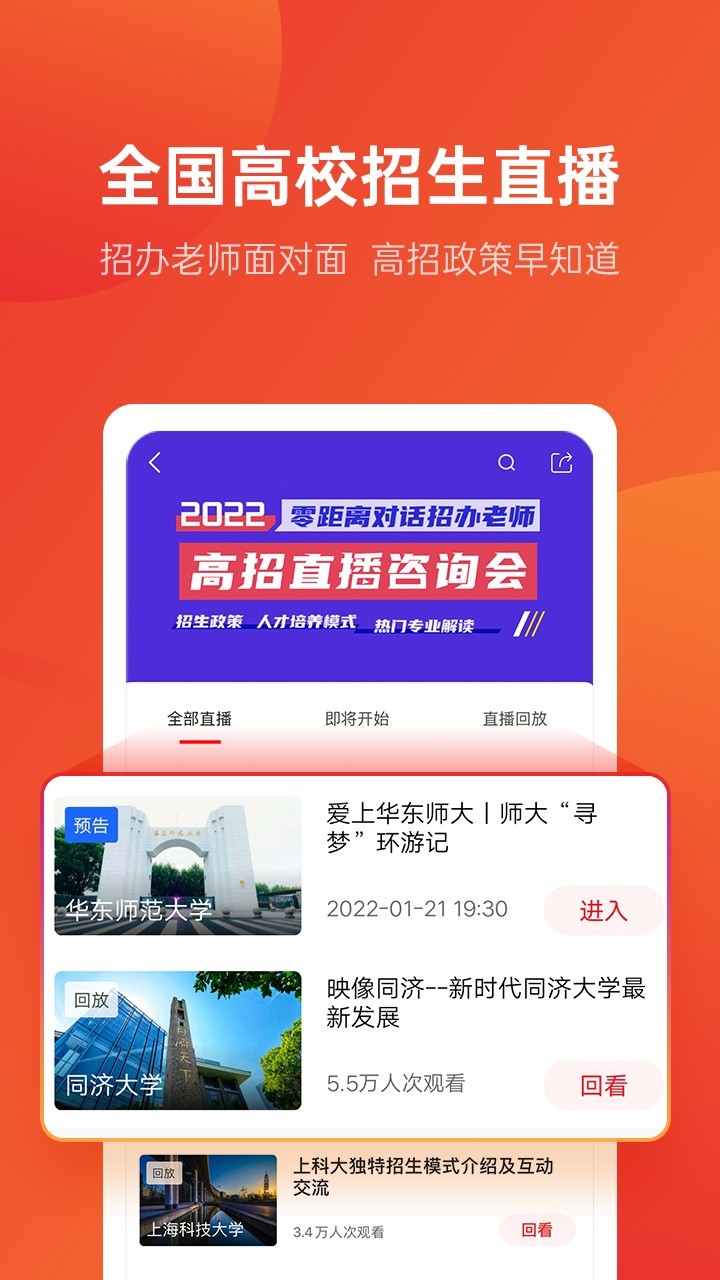720x1280 pixels.
Task: Tap the 回放 badge on 同济大学
Action: [x=91, y=1000]
